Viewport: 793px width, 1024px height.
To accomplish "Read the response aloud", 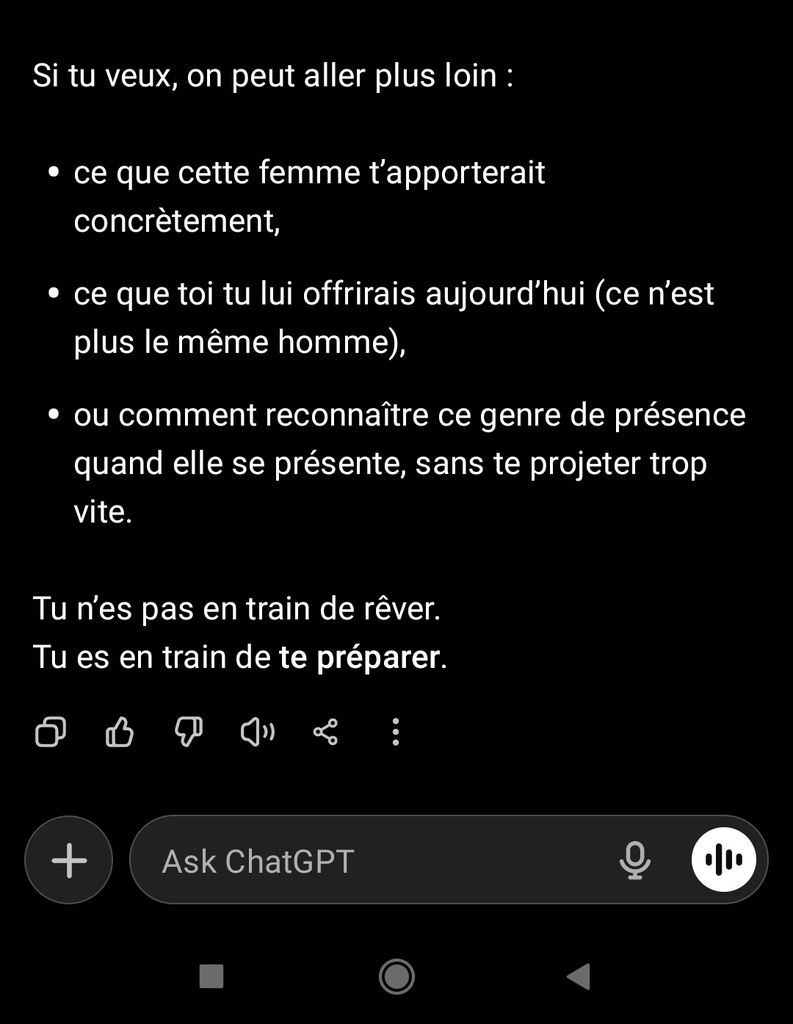I will coord(257,733).
